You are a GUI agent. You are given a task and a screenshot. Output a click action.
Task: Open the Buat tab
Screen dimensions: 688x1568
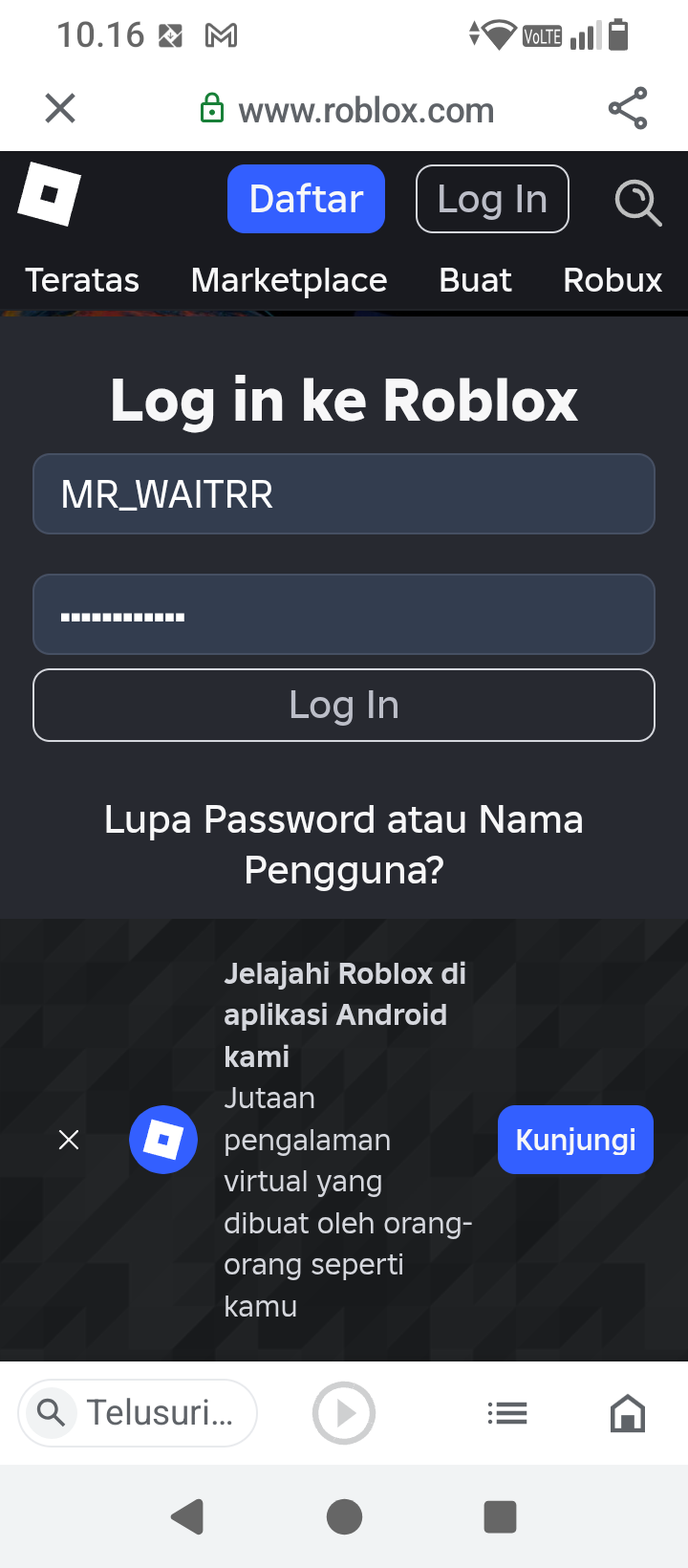[x=475, y=280]
